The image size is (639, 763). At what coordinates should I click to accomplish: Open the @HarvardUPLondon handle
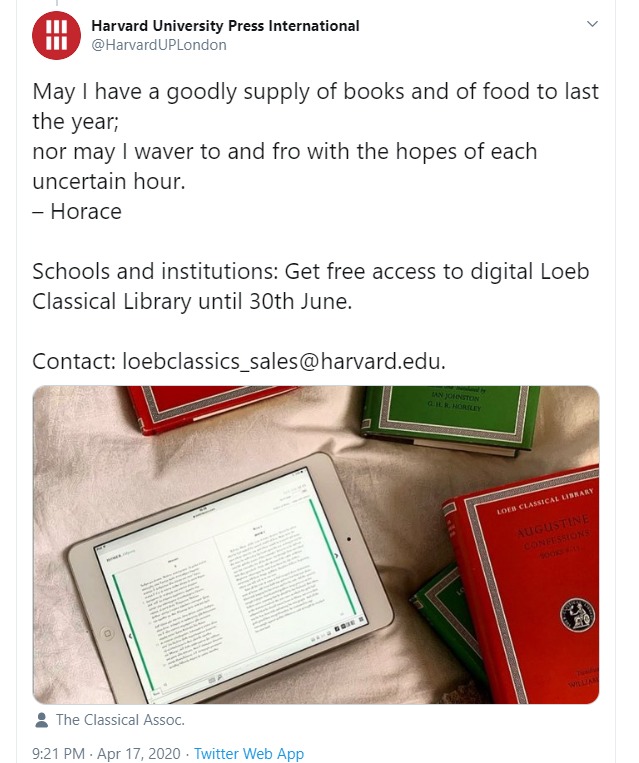(158, 45)
